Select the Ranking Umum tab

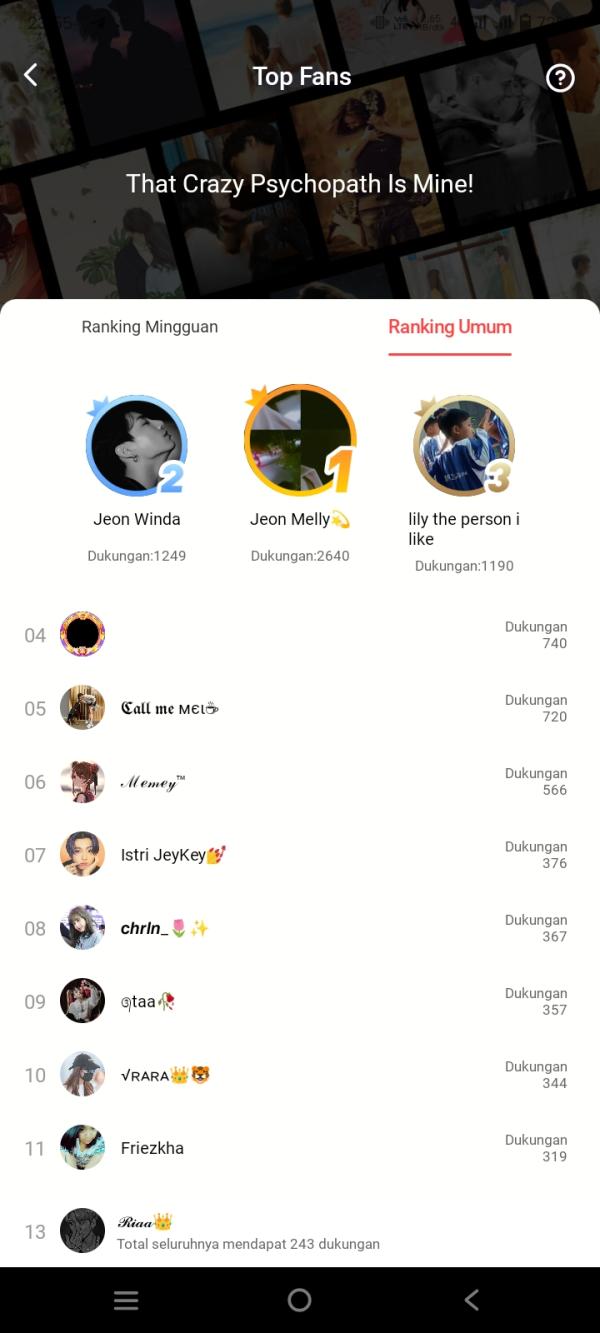[x=449, y=327]
